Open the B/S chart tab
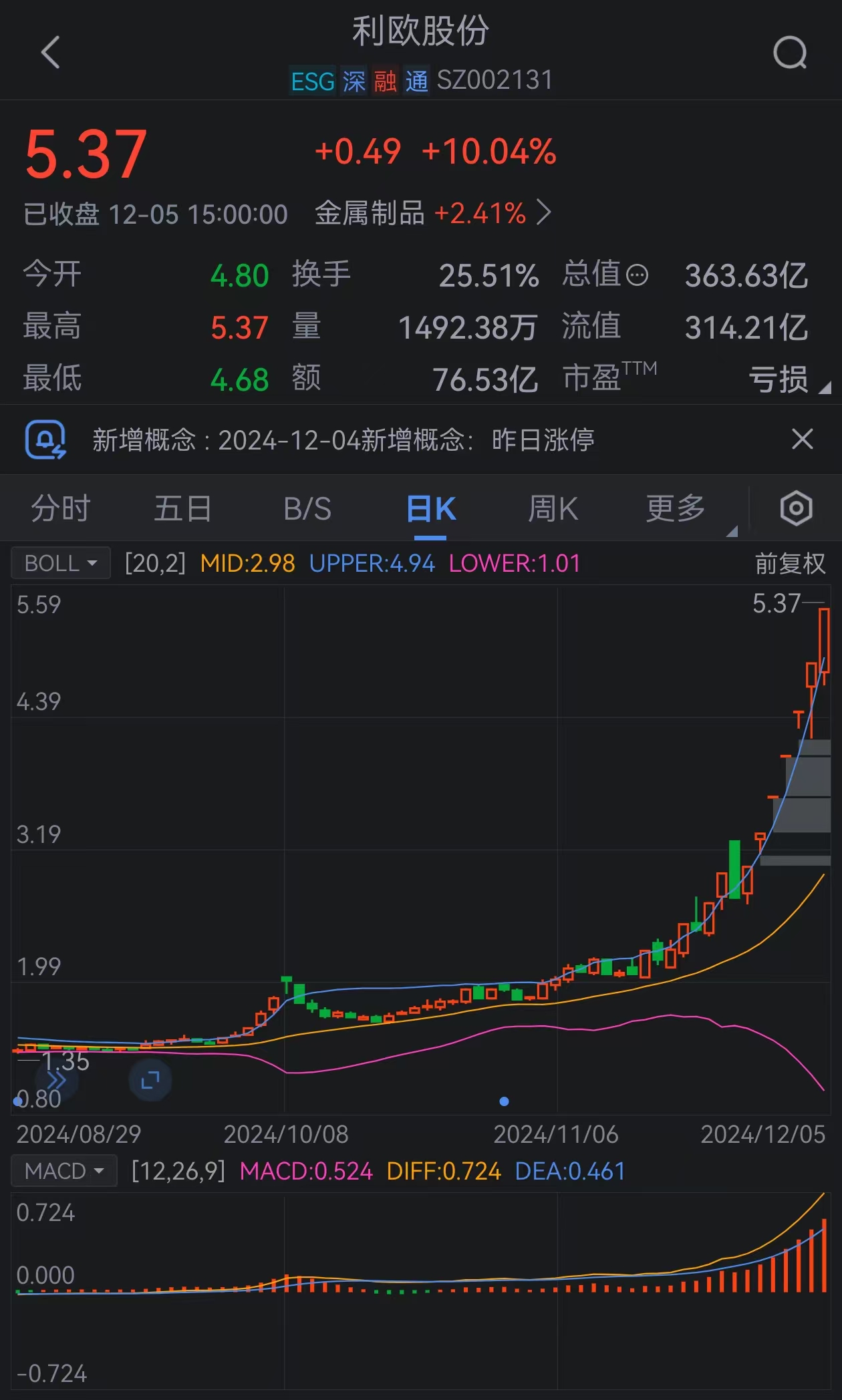The image size is (842, 1400). pyautogui.click(x=307, y=509)
